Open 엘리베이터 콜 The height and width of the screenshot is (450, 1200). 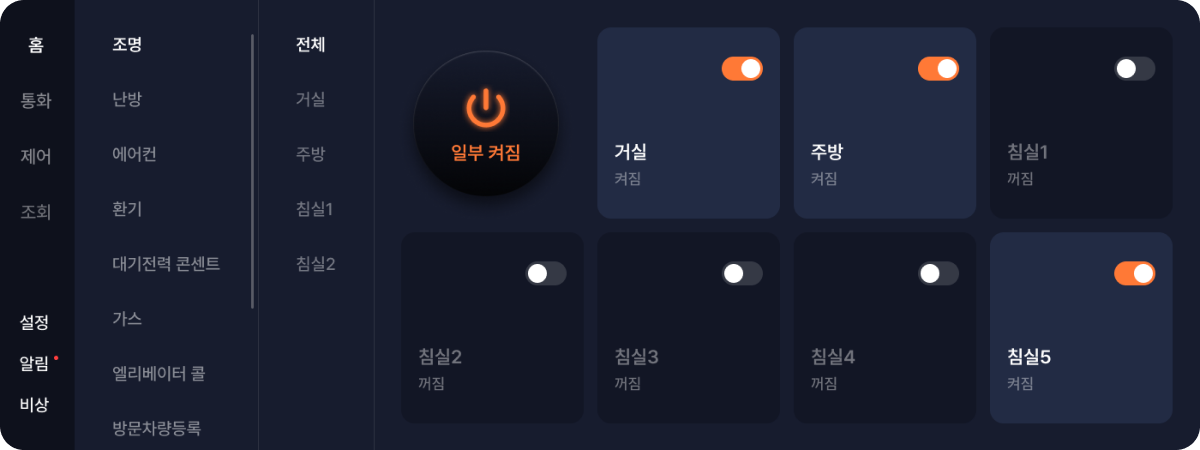(x=159, y=373)
